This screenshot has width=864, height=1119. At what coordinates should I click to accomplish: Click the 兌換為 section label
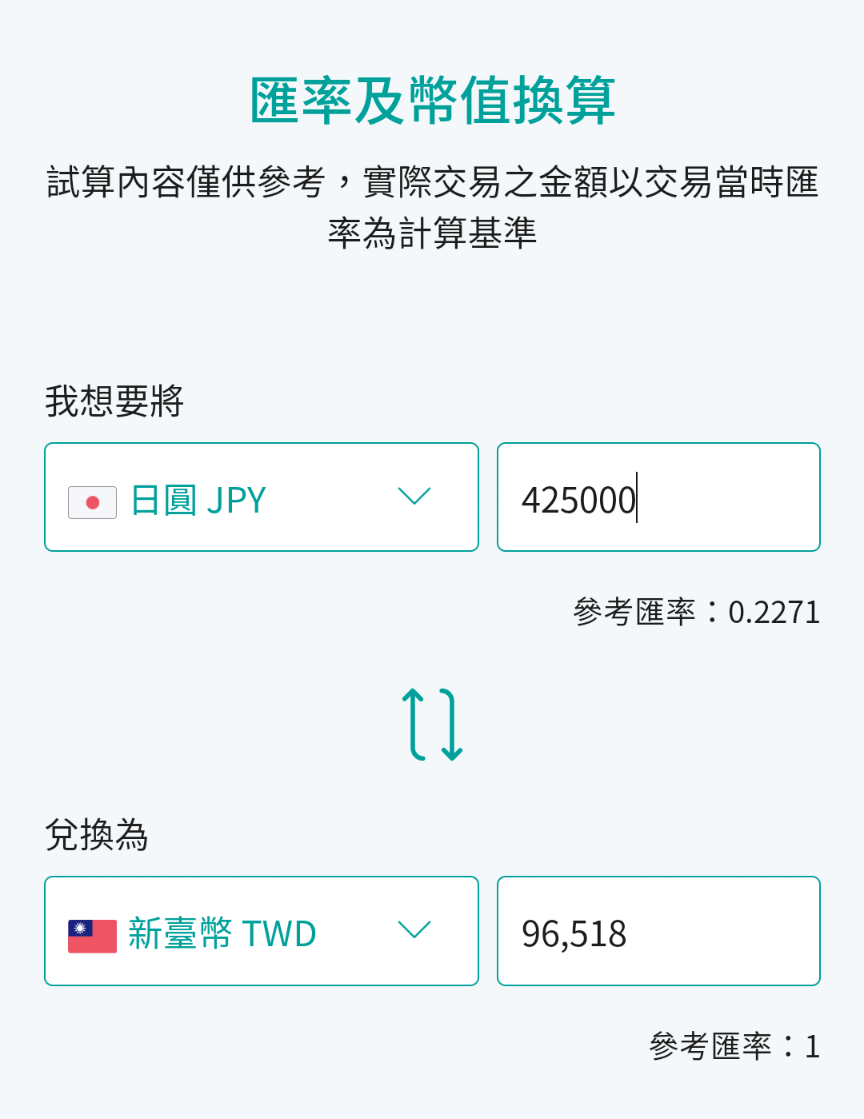(x=97, y=836)
